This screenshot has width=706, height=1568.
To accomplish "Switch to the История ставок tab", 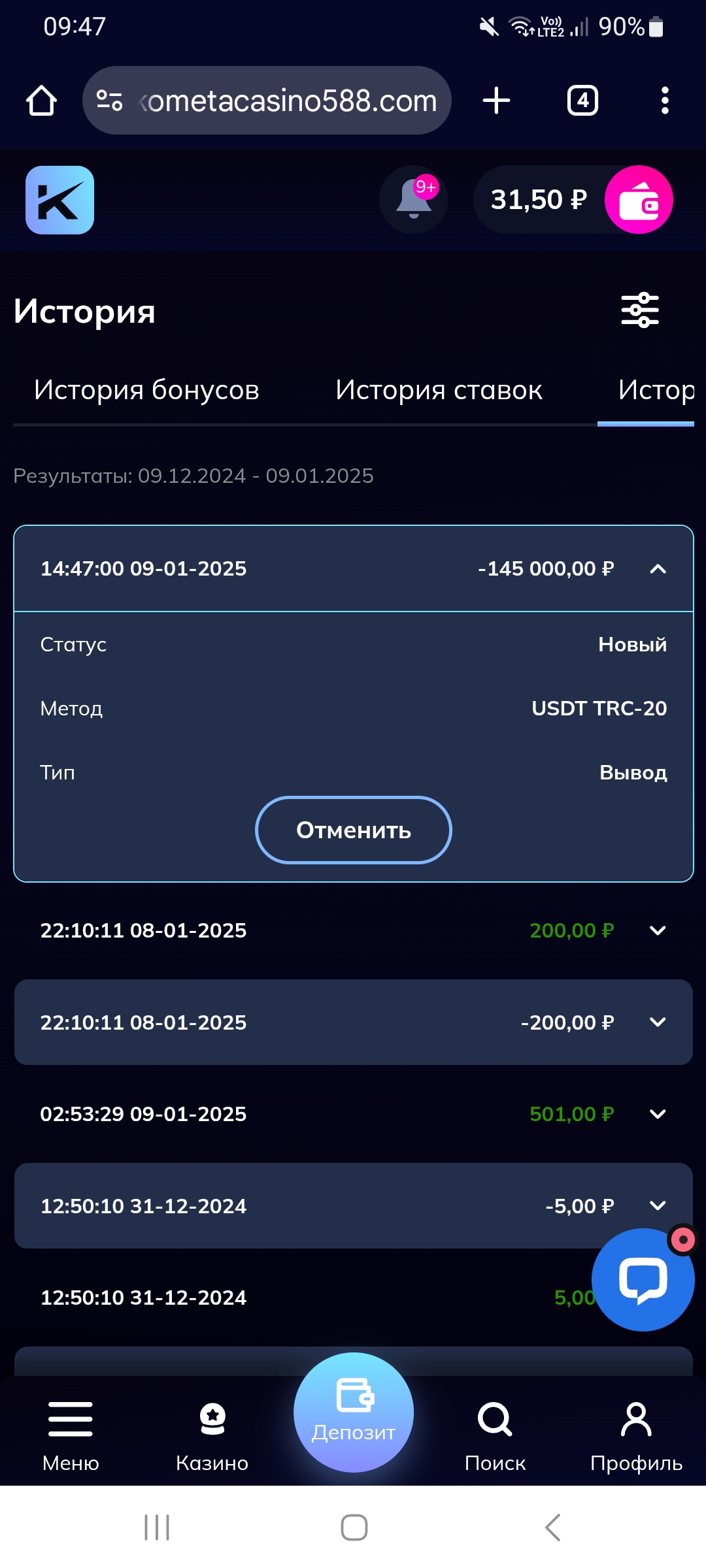I will [439, 390].
